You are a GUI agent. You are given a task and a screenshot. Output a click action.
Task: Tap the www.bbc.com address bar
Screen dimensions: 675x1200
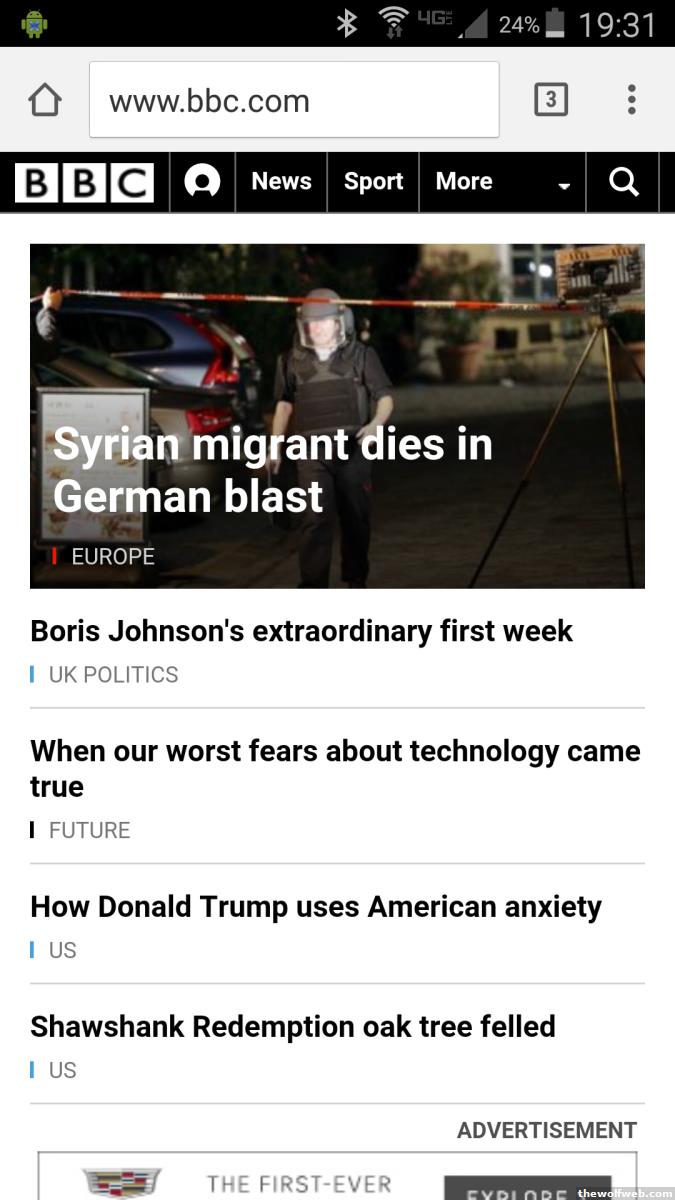click(293, 100)
